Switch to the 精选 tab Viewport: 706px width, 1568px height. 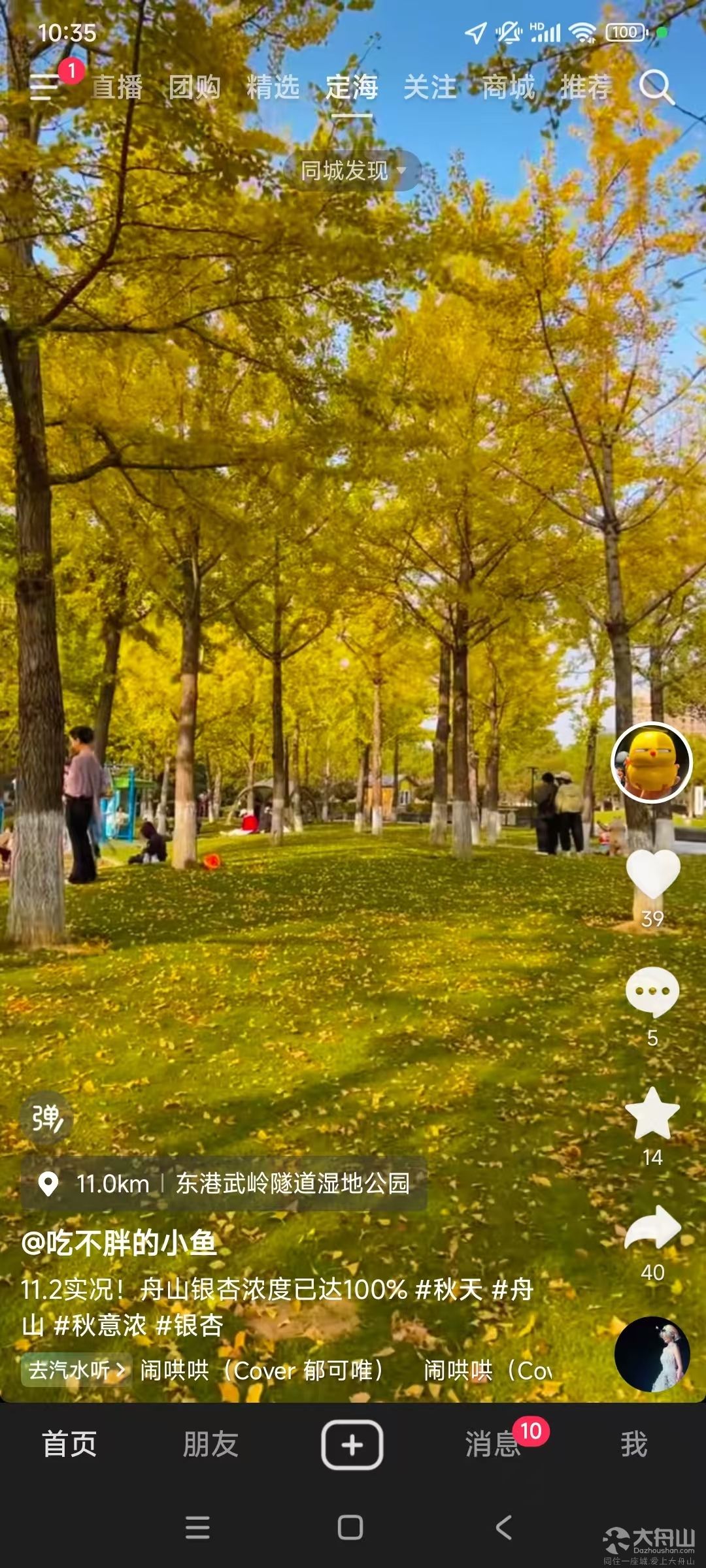click(x=273, y=87)
